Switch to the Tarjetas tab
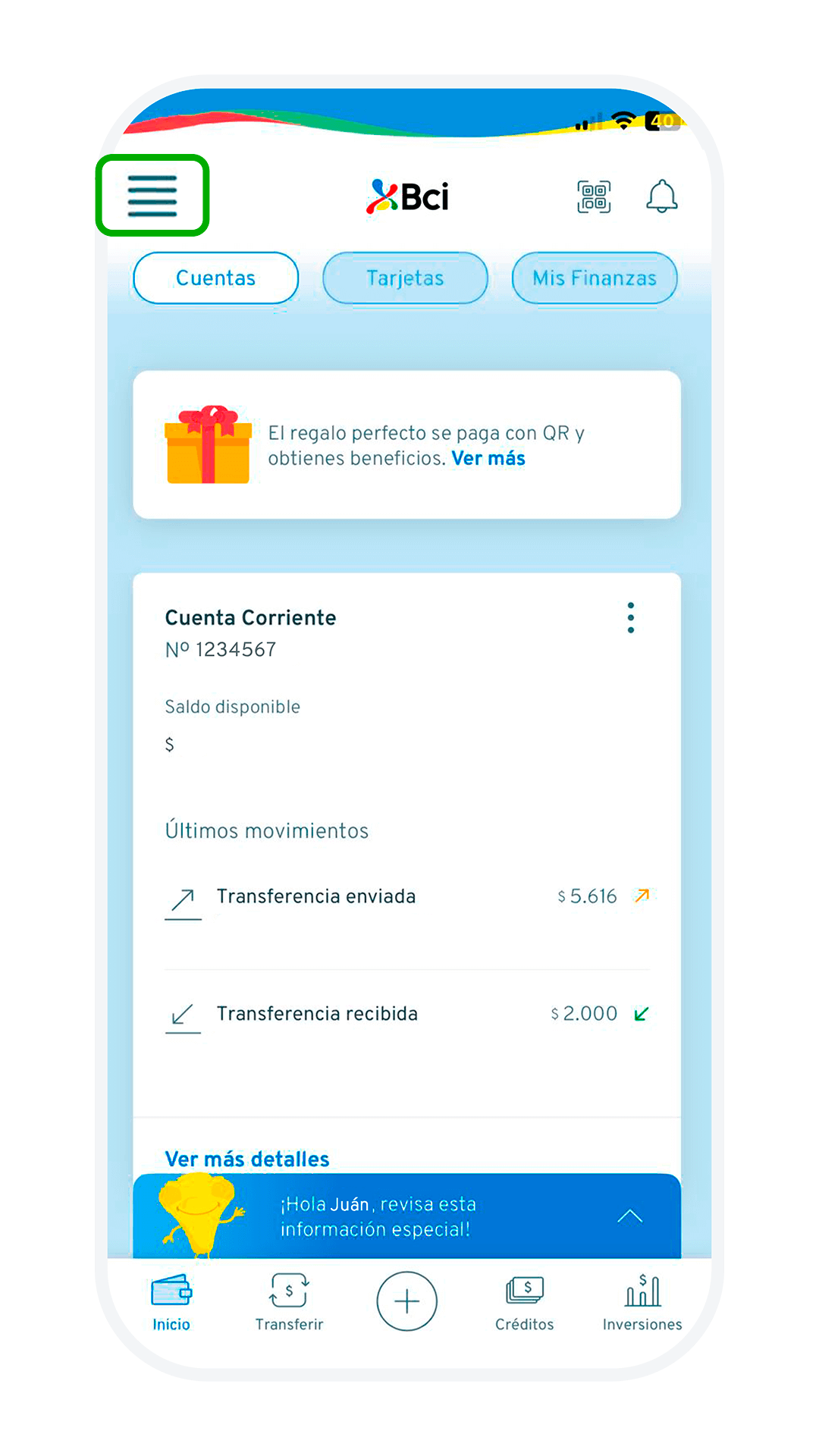 tap(405, 278)
